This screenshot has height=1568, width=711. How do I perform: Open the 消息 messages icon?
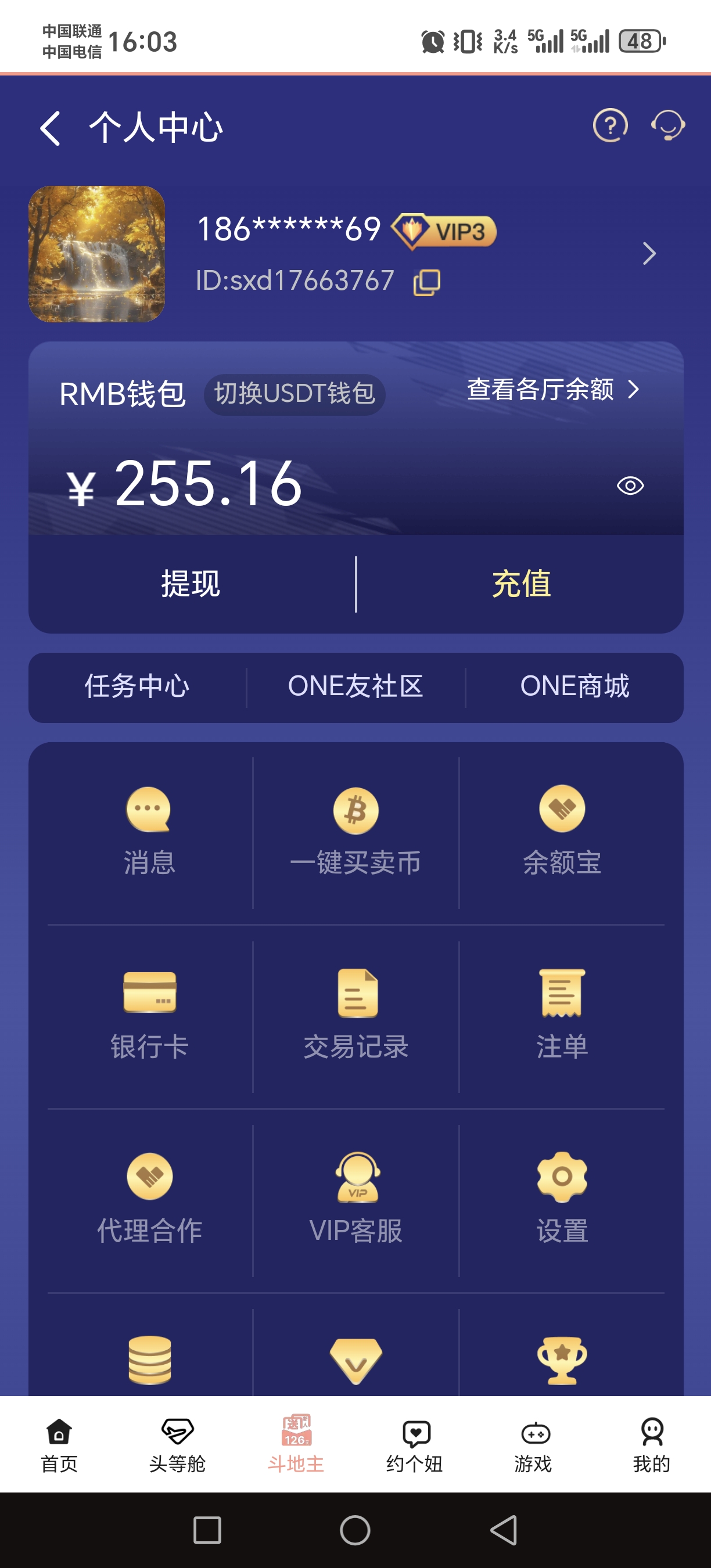150,828
